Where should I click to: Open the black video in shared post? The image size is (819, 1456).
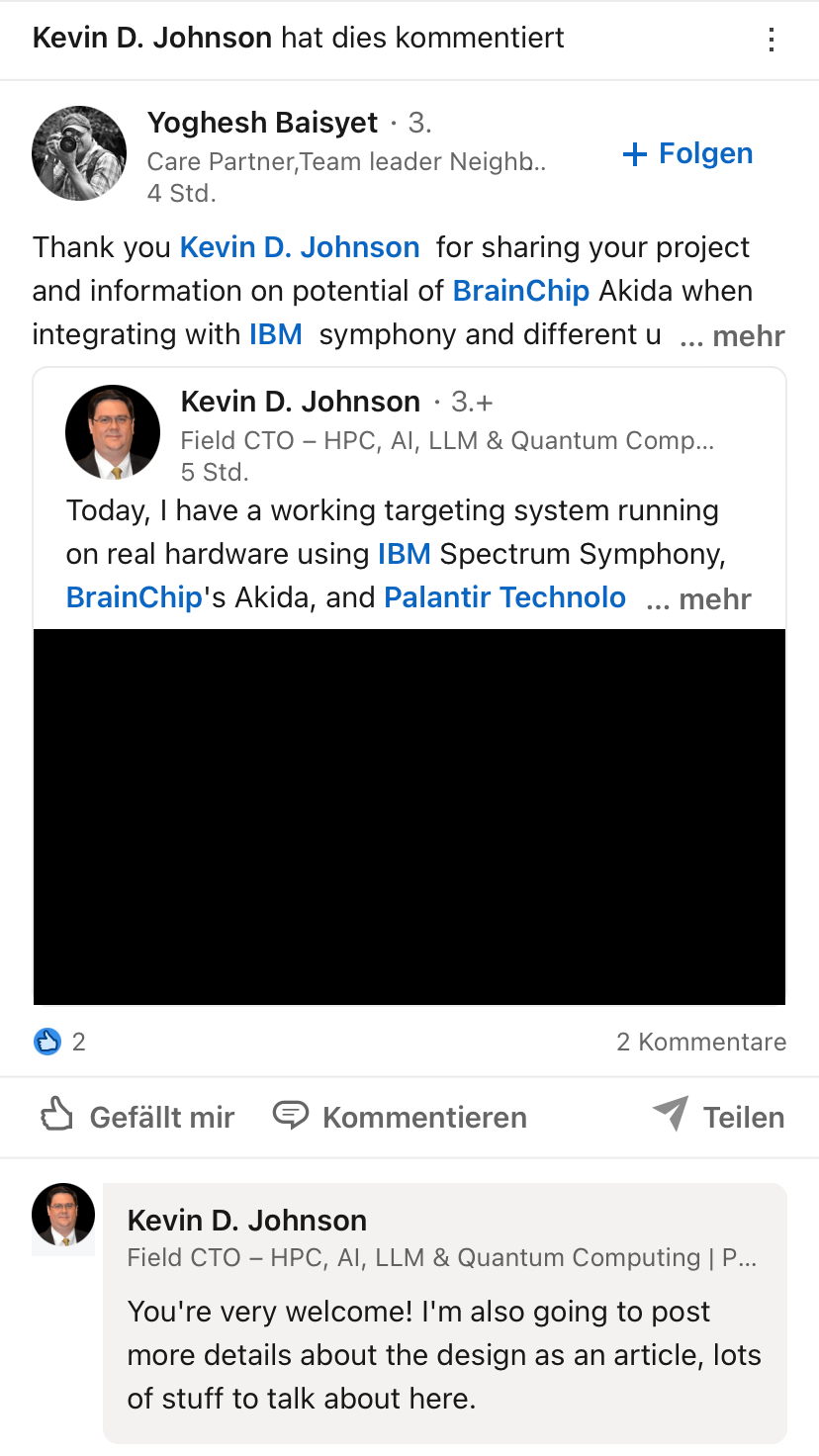(409, 817)
